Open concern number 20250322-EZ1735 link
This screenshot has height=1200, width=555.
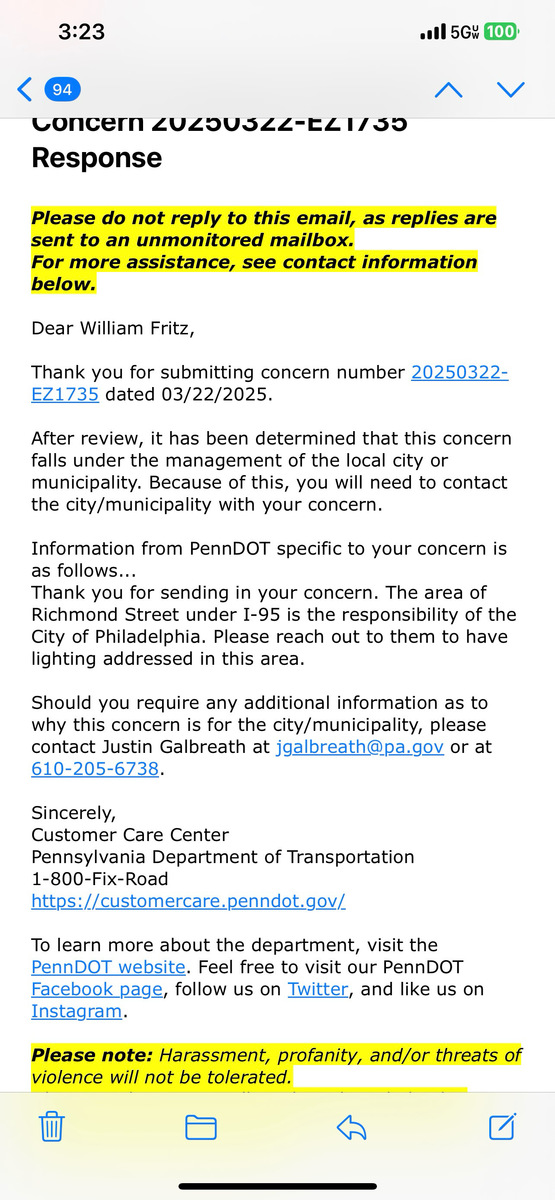coord(269,383)
